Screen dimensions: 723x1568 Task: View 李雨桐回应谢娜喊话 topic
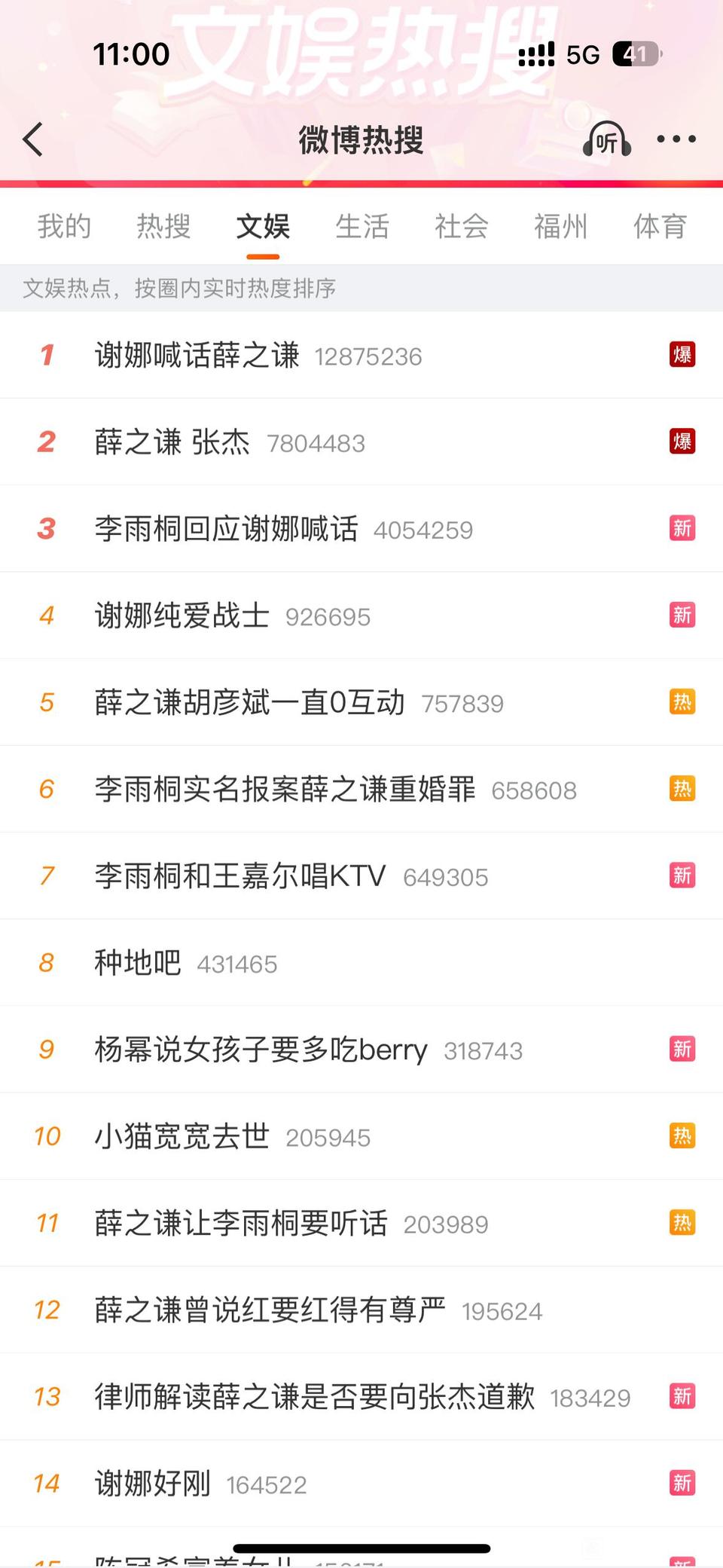[x=226, y=529]
